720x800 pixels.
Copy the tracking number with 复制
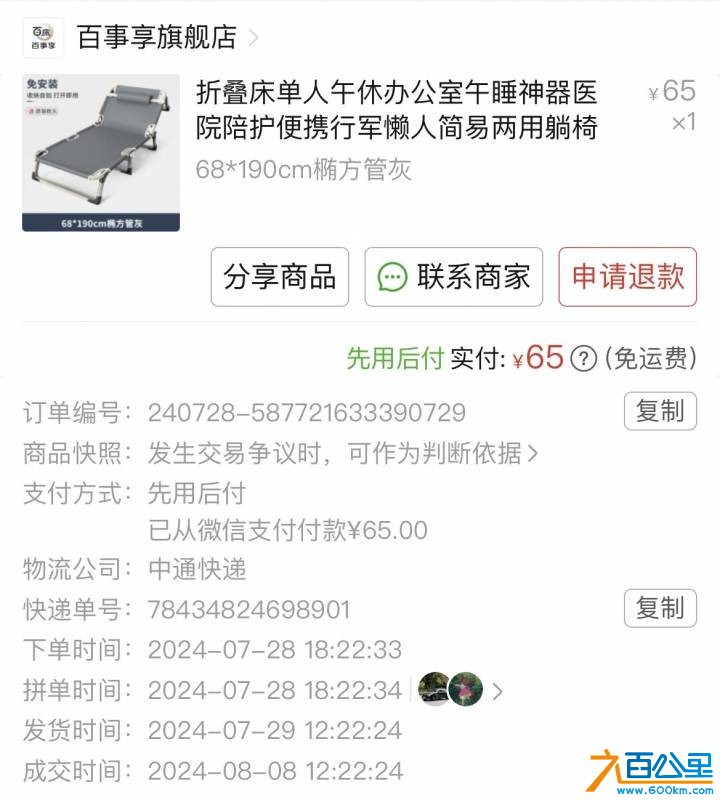coord(661,608)
